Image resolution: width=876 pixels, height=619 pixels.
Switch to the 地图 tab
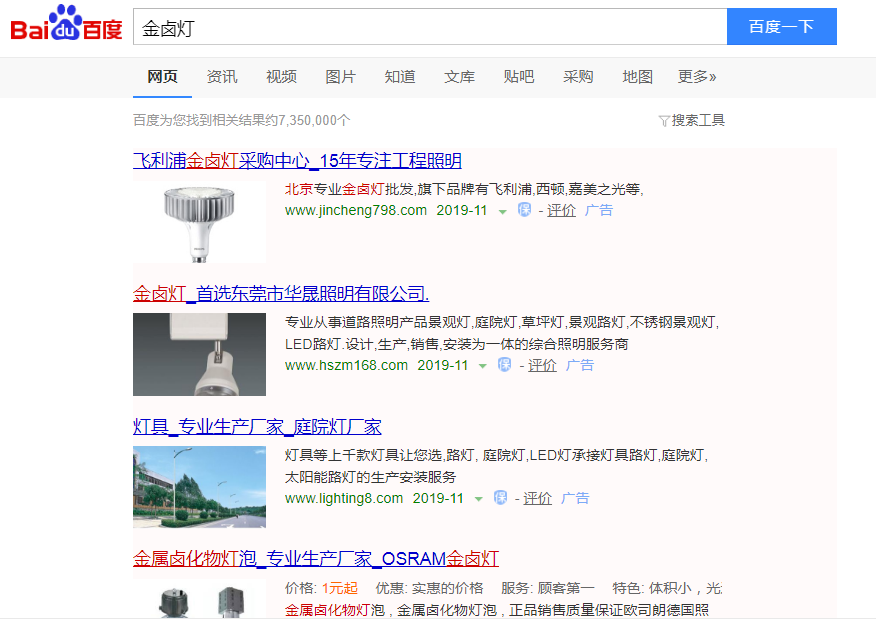coord(637,77)
